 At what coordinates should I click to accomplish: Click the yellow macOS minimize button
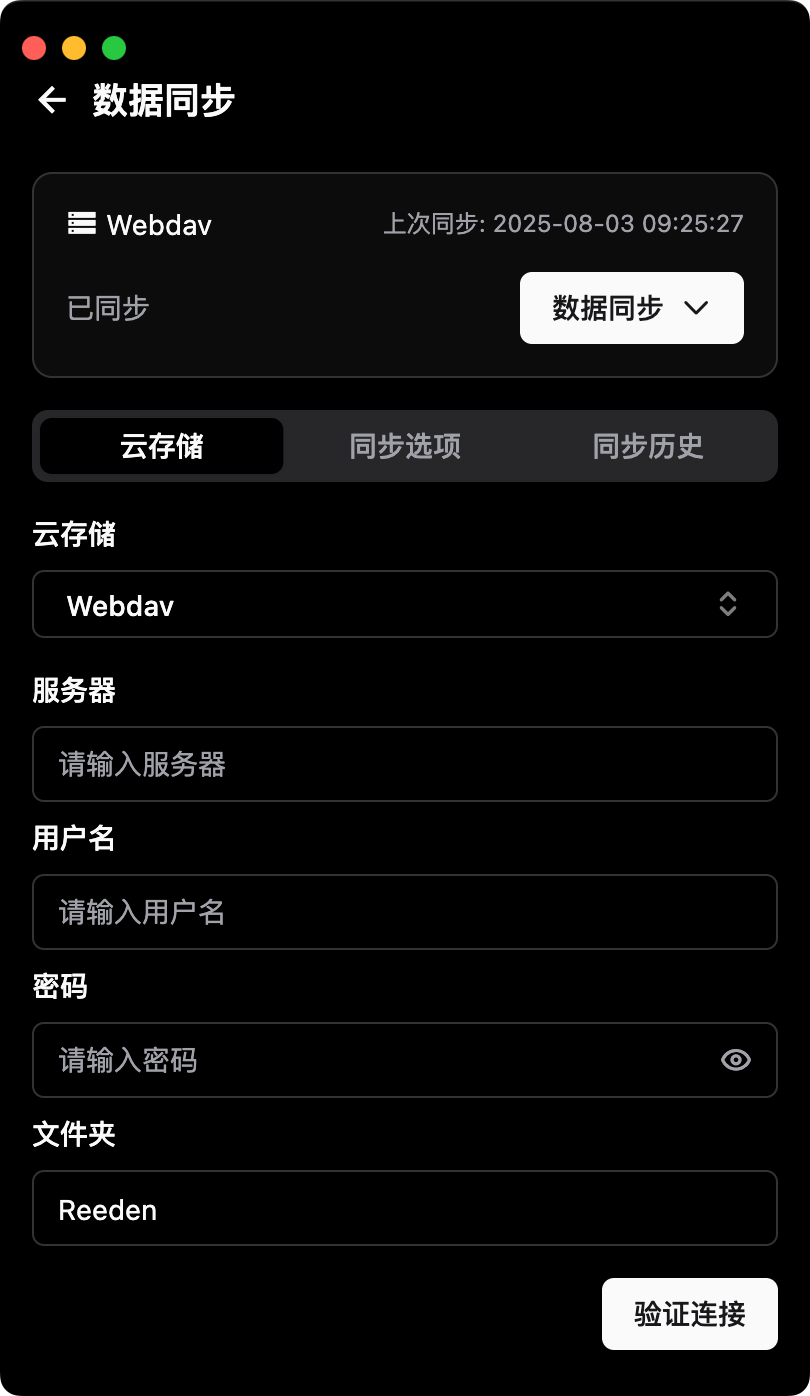click(74, 47)
